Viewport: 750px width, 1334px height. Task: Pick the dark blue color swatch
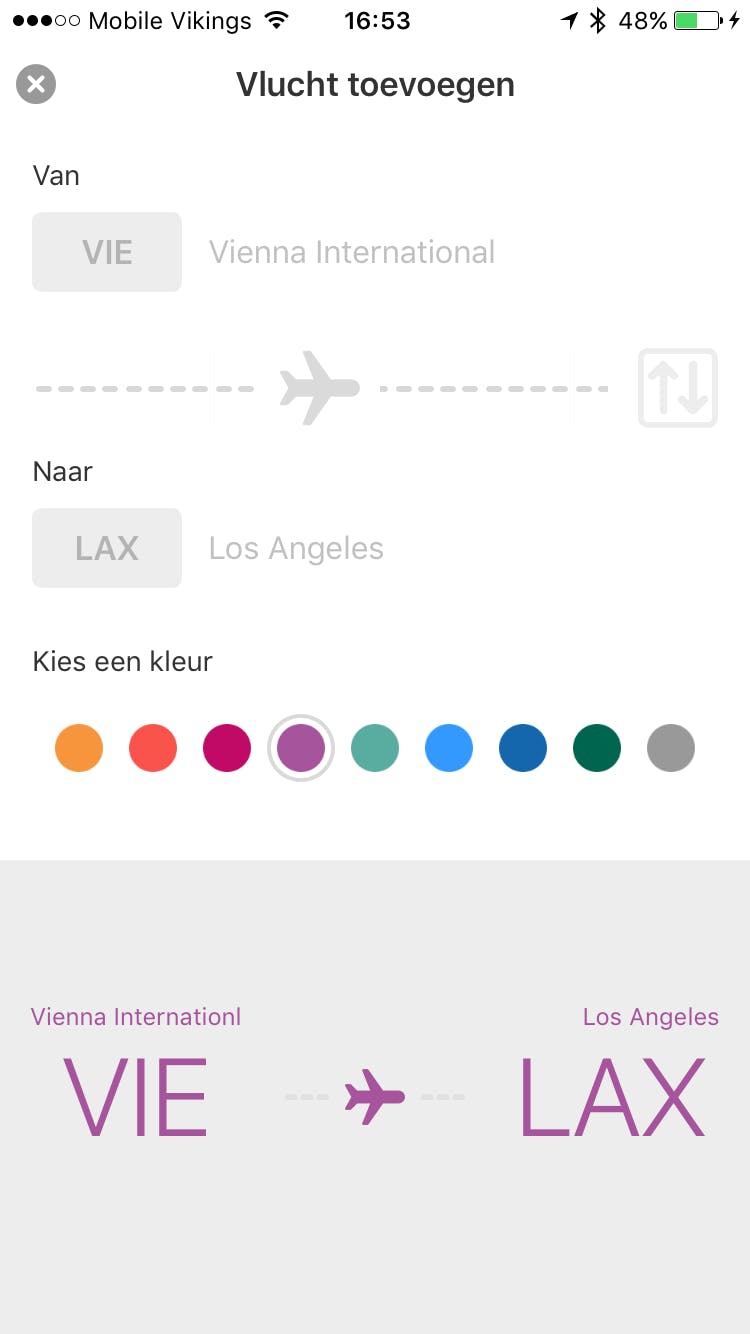[523, 748]
